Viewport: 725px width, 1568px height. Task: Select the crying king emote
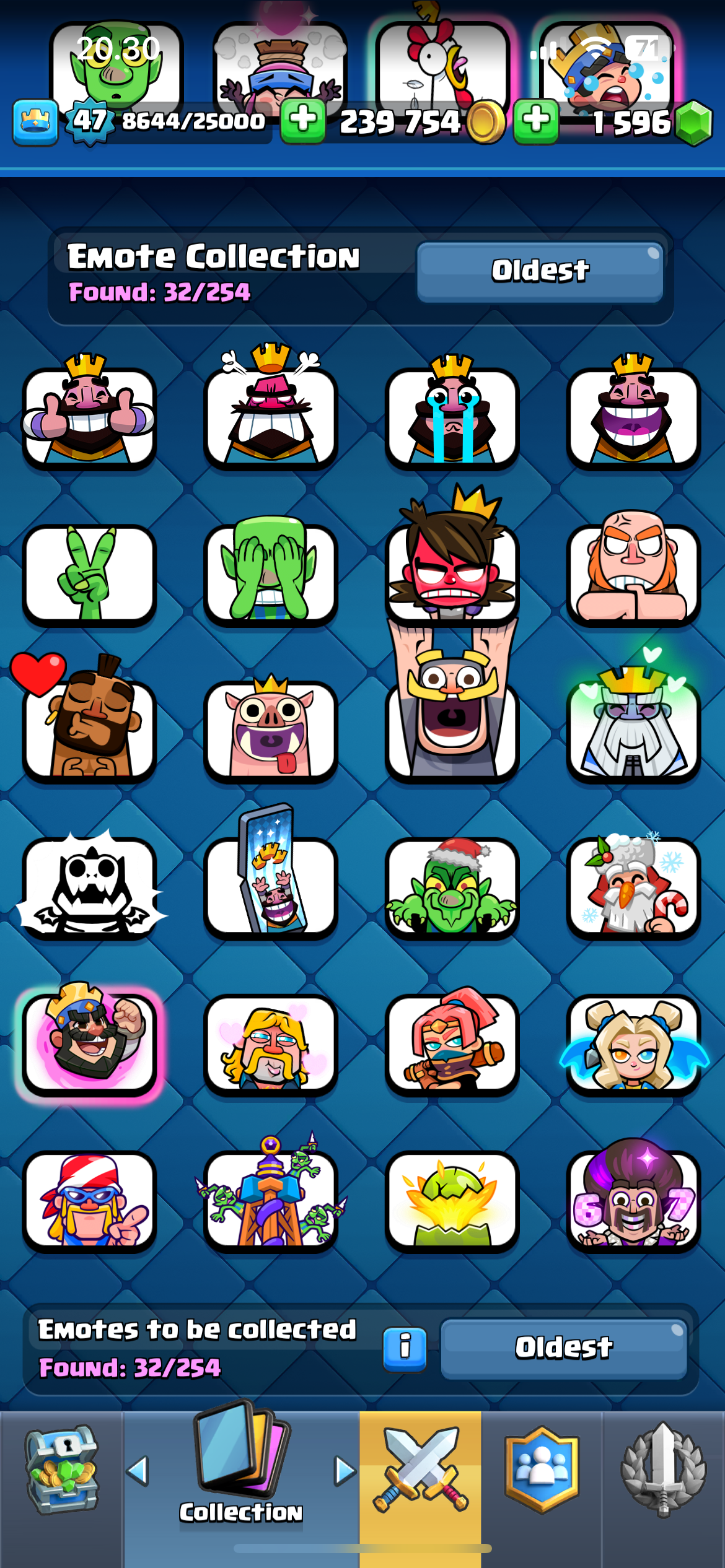(452, 411)
